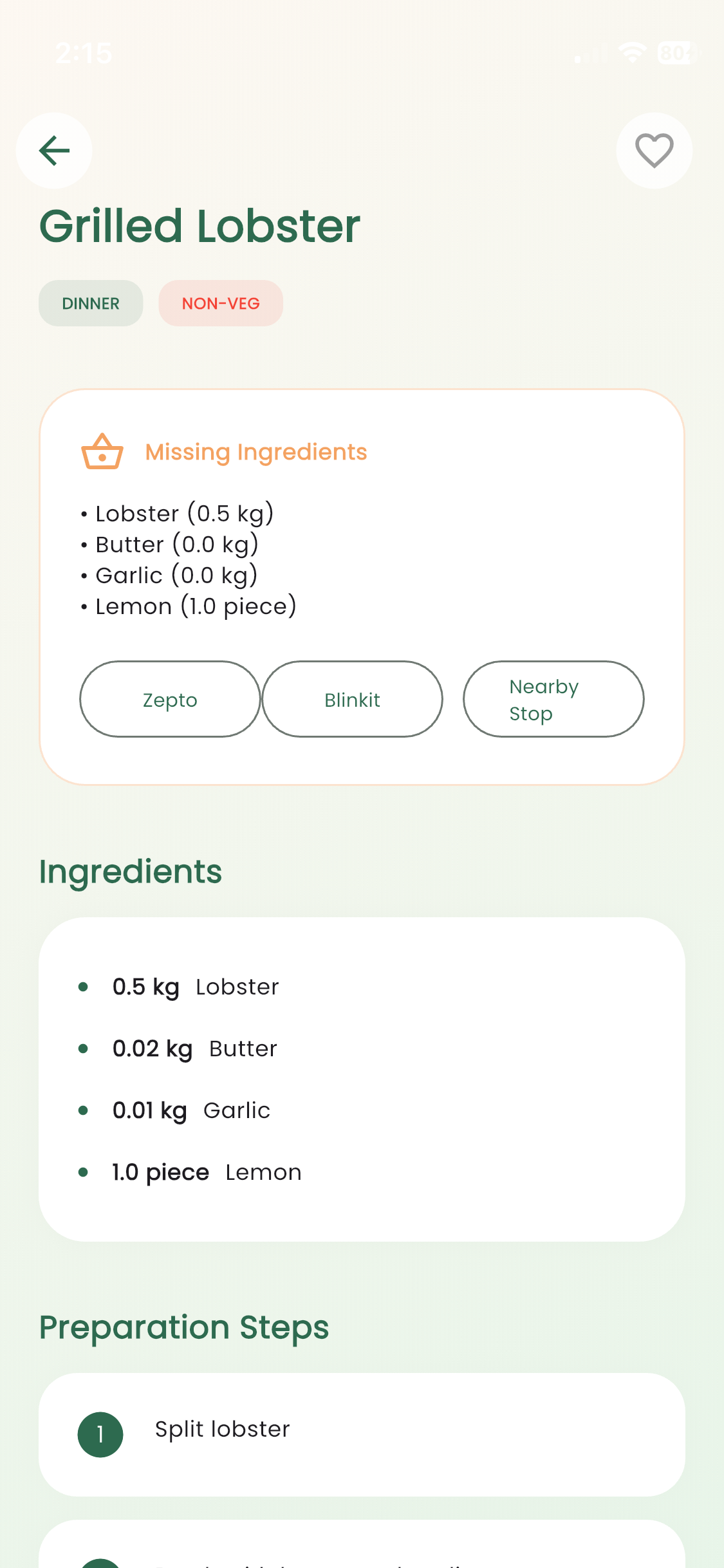Expand the Missing Ingredients card
The height and width of the screenshot is (1568, 724).
[x=255, y=451]
